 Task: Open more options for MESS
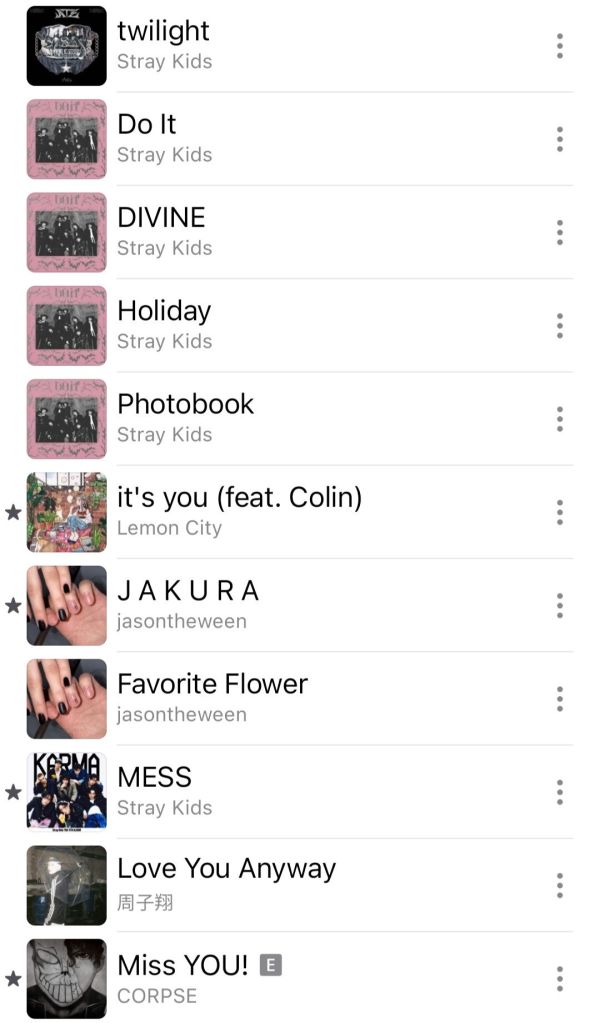click(559, 792)
